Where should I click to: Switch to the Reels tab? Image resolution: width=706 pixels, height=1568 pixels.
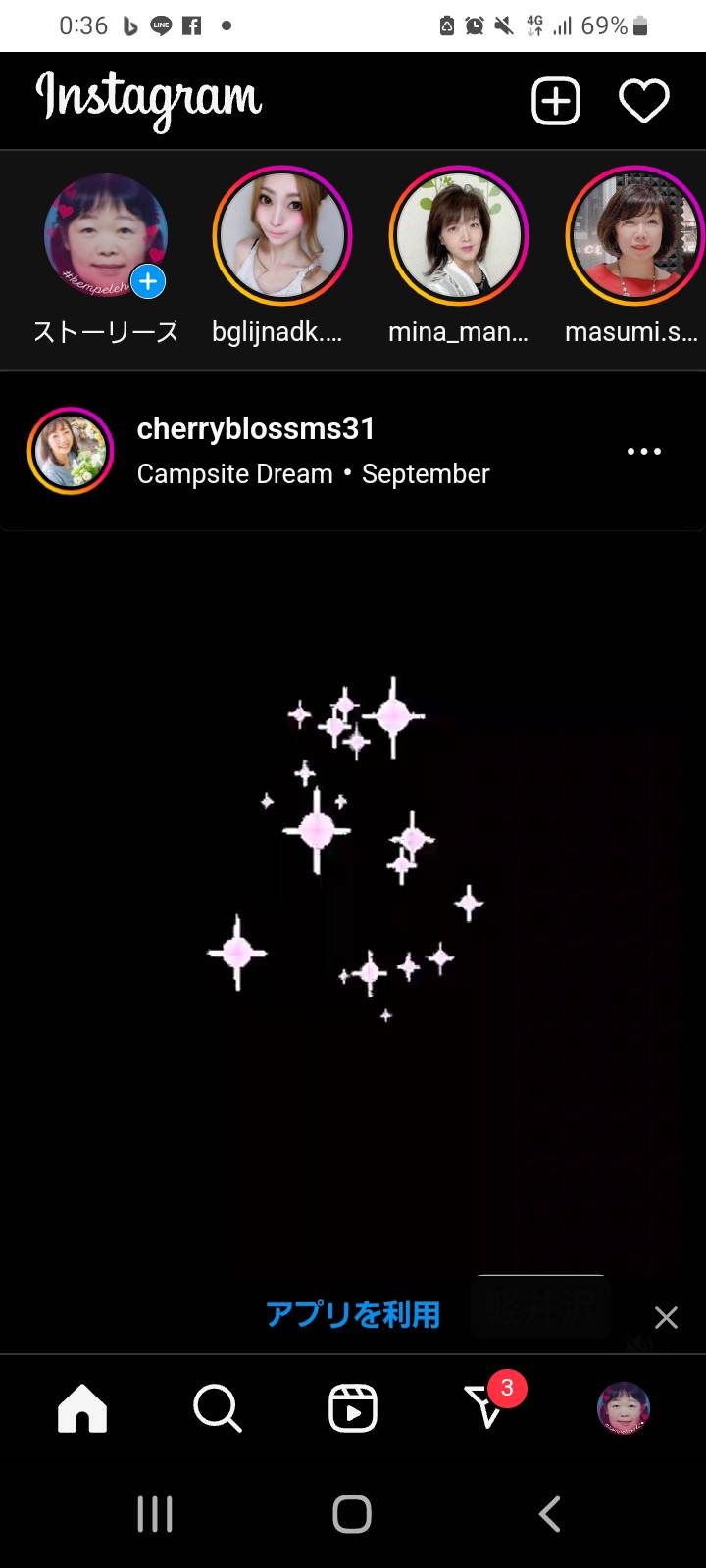click(352, 1408)
